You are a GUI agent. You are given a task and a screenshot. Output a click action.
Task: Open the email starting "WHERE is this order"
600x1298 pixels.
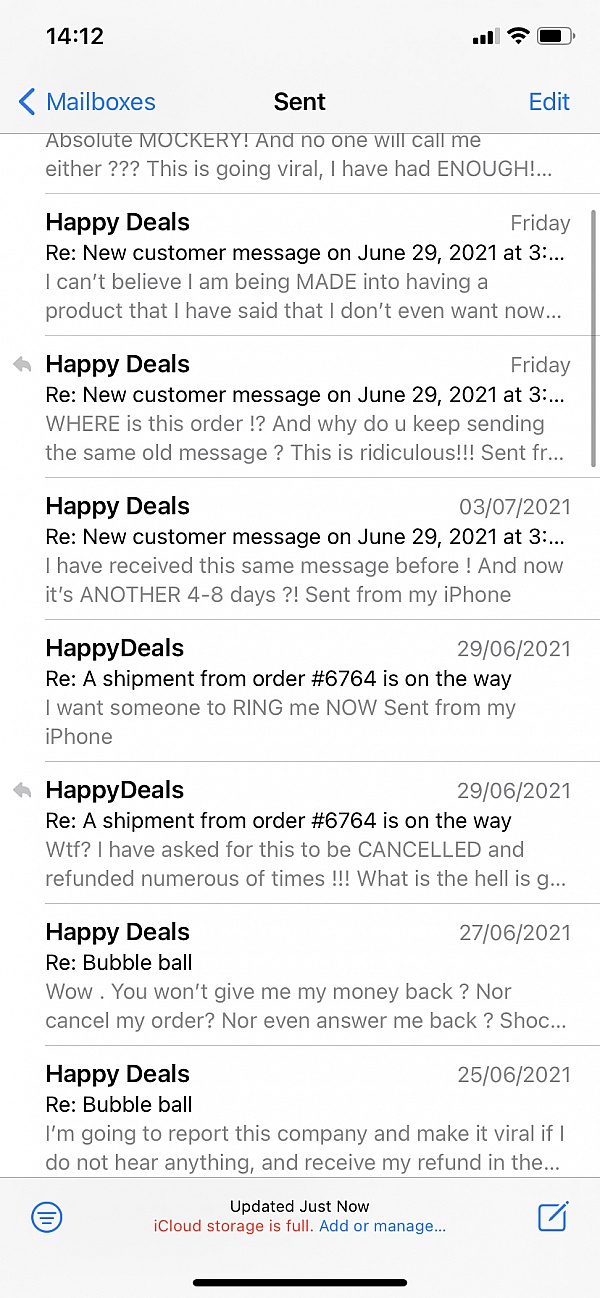click(x=300, y=407)
